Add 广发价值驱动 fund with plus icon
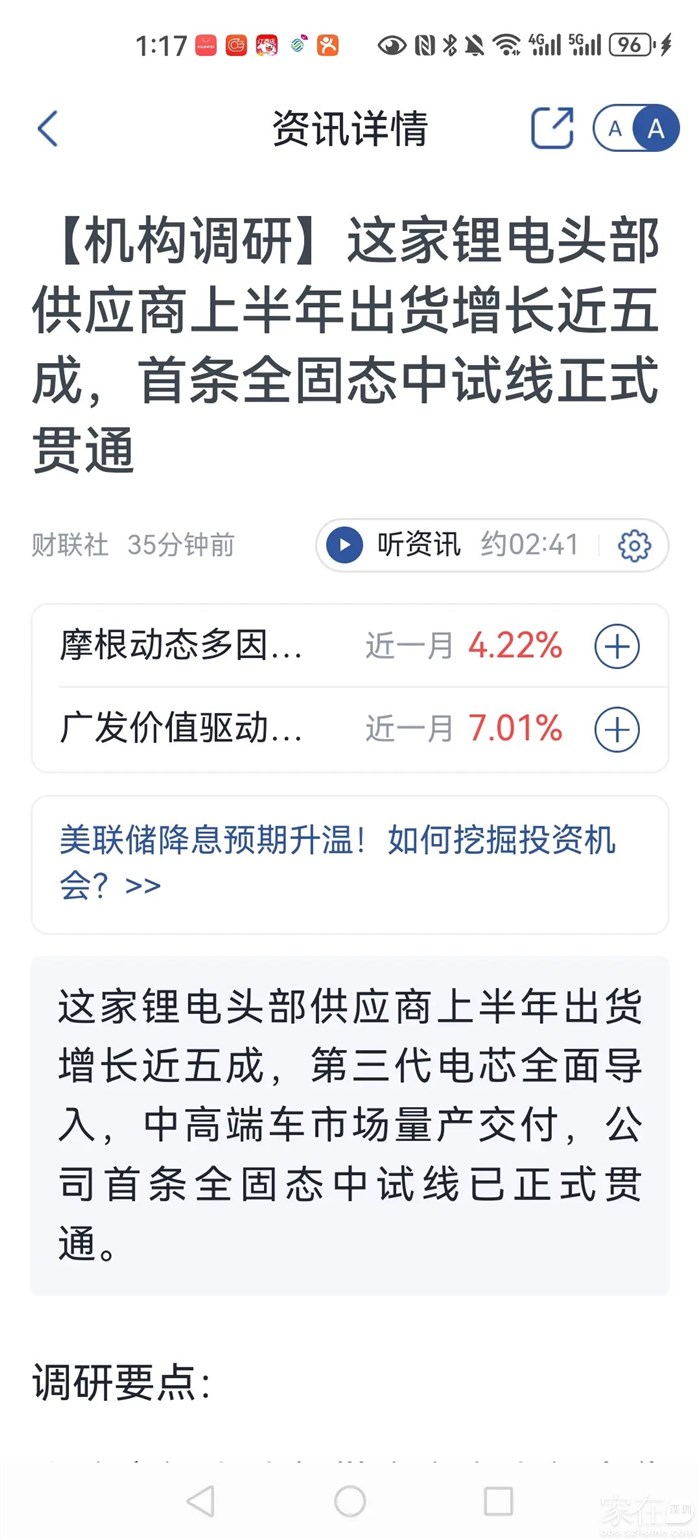Image resolution: width=700 pixels, height=1540 pixels. 617,730
